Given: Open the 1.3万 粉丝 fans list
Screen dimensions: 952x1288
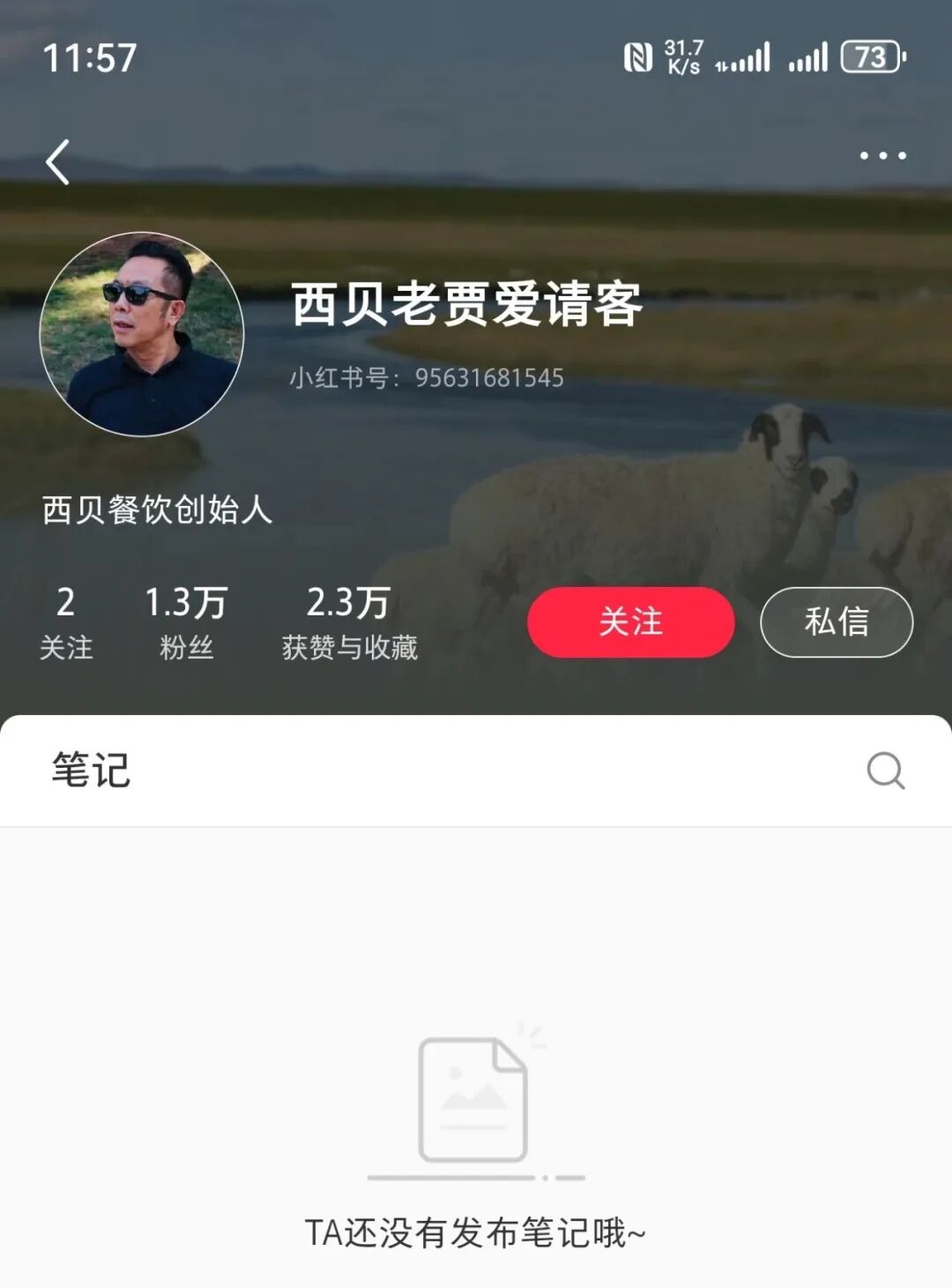Looking at the screenshot, I should tap(186, 622).
